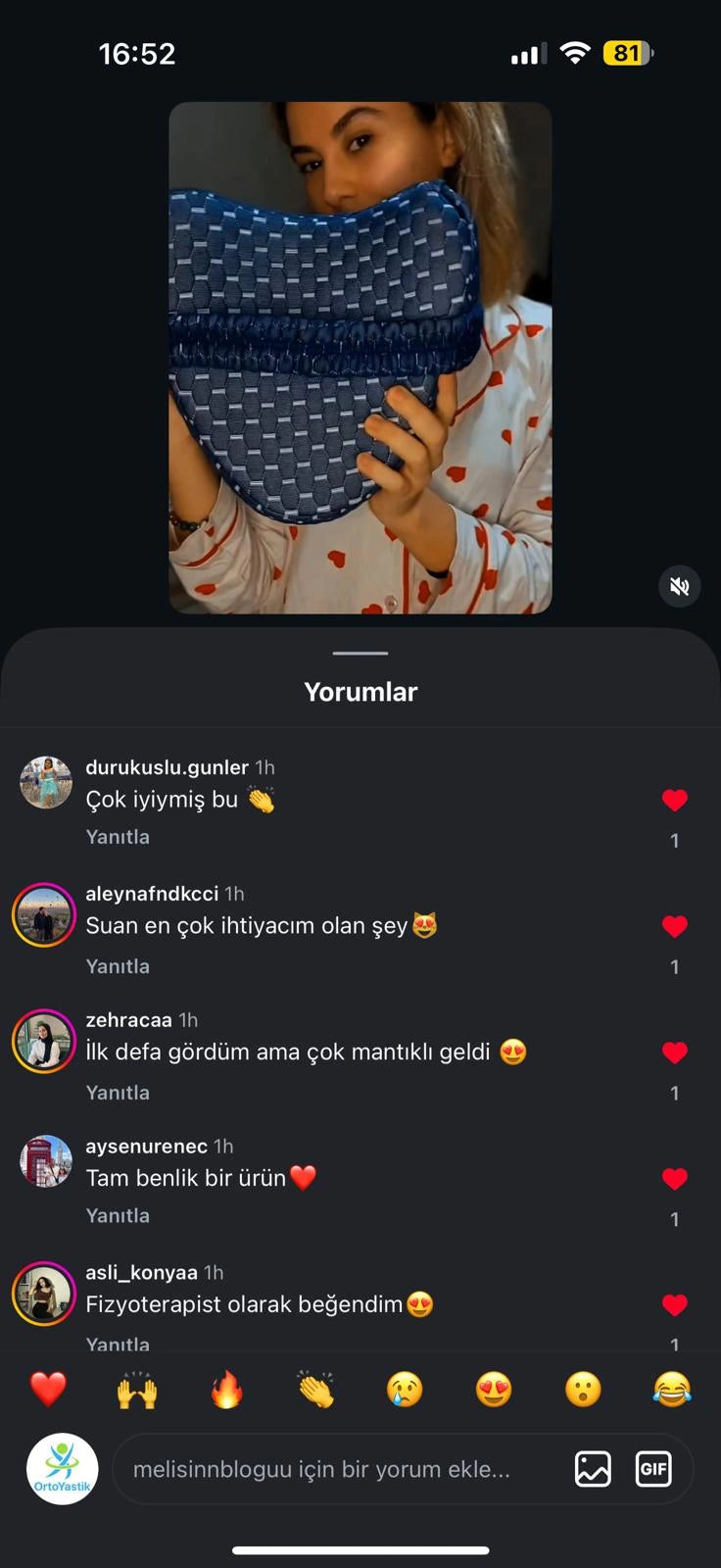Unmute the video sound

point(679,587)
